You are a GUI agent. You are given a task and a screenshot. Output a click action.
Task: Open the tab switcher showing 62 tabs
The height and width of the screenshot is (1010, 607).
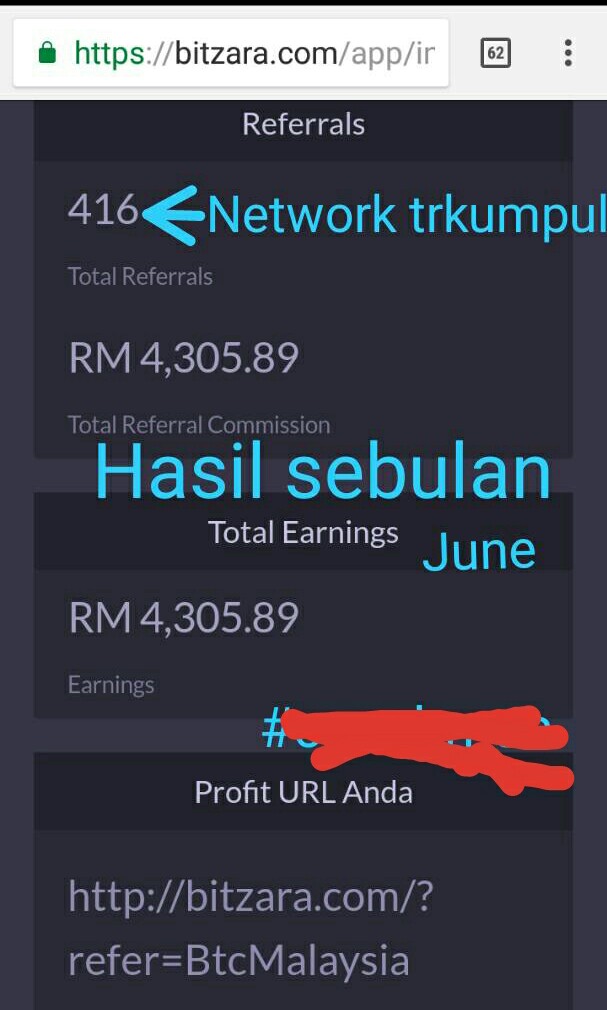[x=496, y=52]
